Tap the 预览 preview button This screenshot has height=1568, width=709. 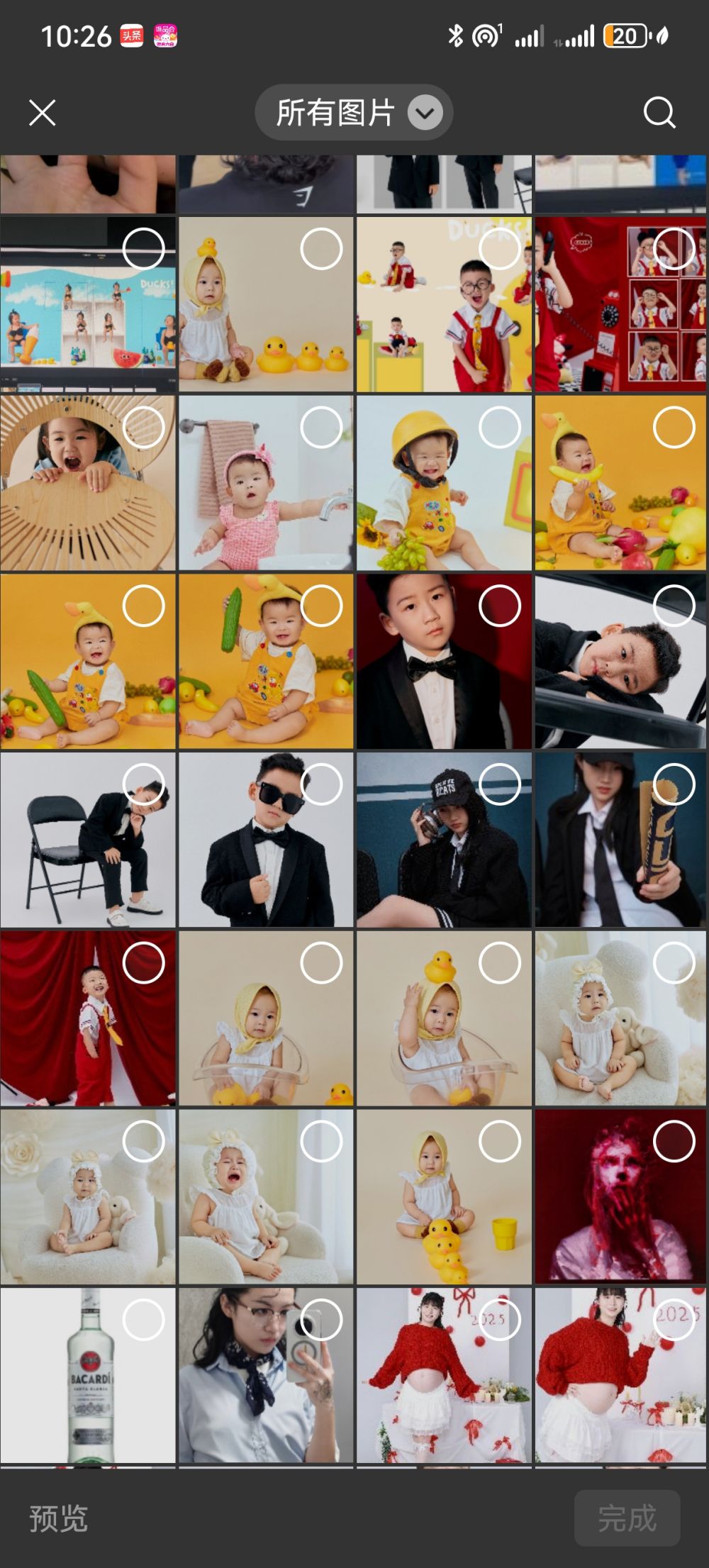point(58,1518)
